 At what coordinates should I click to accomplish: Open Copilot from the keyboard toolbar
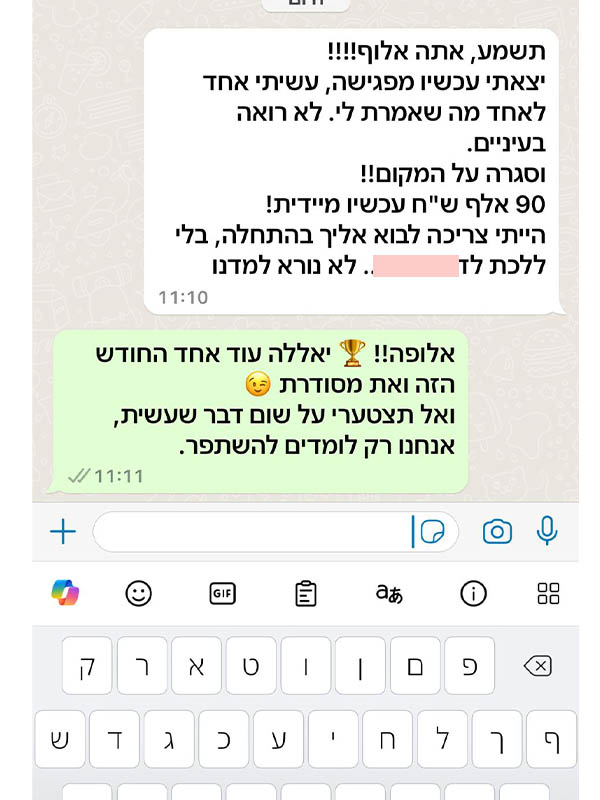tap(65, 593)
